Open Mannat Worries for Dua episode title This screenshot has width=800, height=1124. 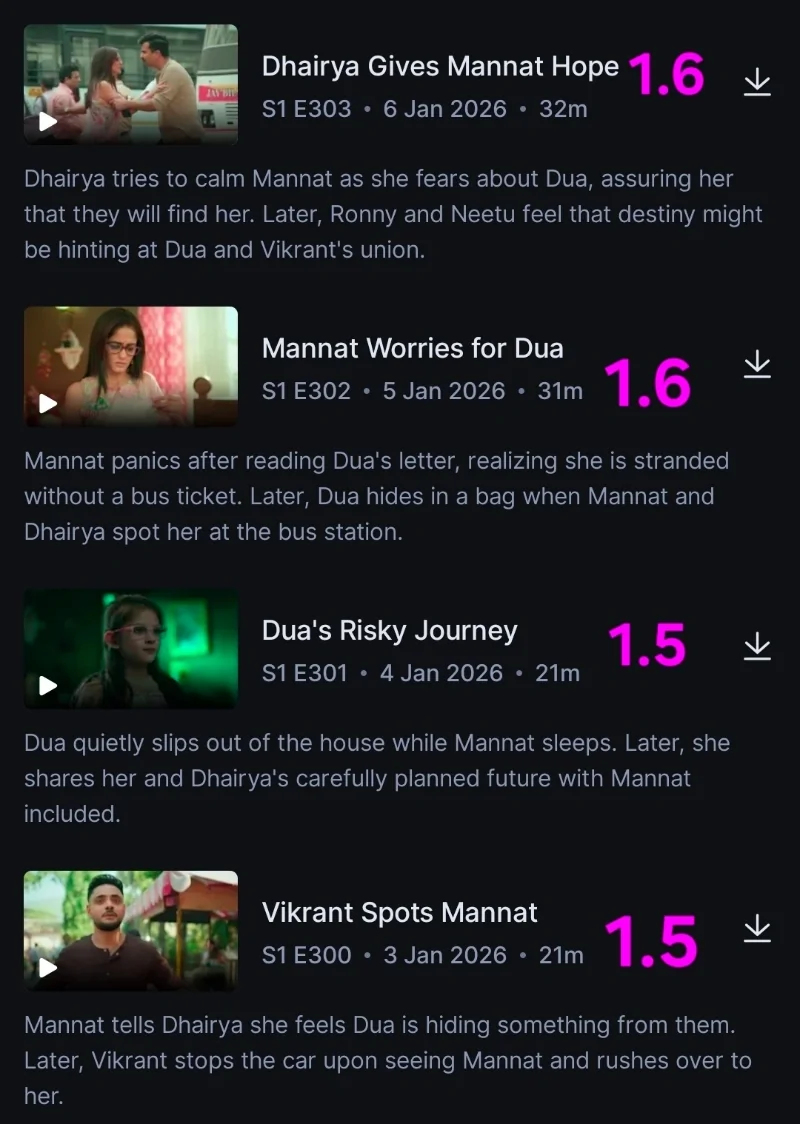click(x=412, y=348)
